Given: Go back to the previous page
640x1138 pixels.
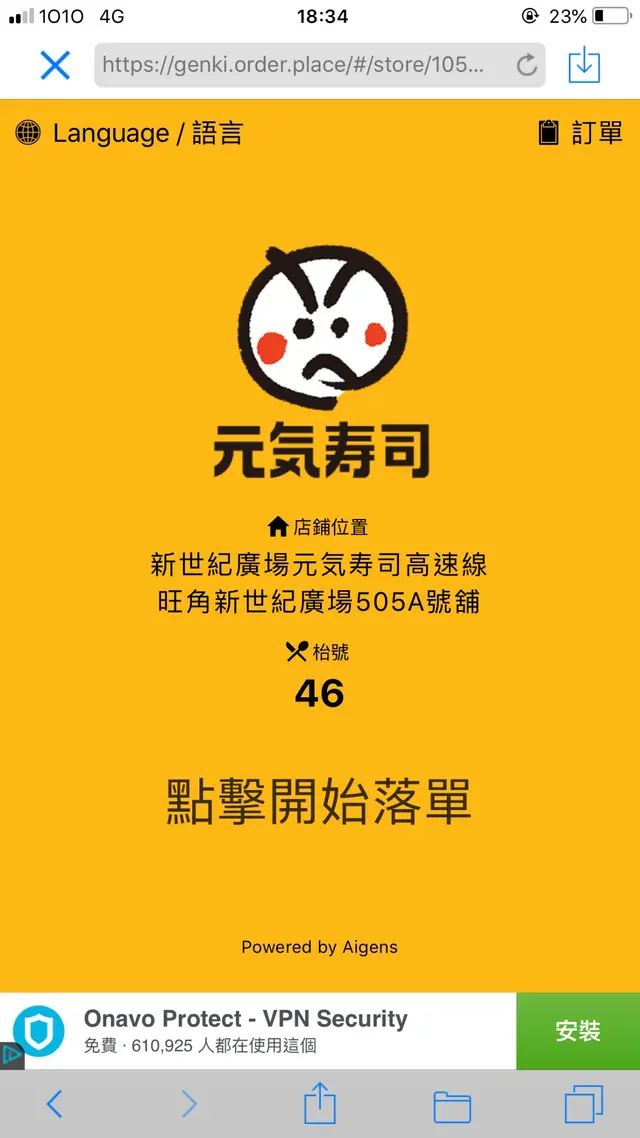Looking at the screenshot, I should click(55, 1104).
